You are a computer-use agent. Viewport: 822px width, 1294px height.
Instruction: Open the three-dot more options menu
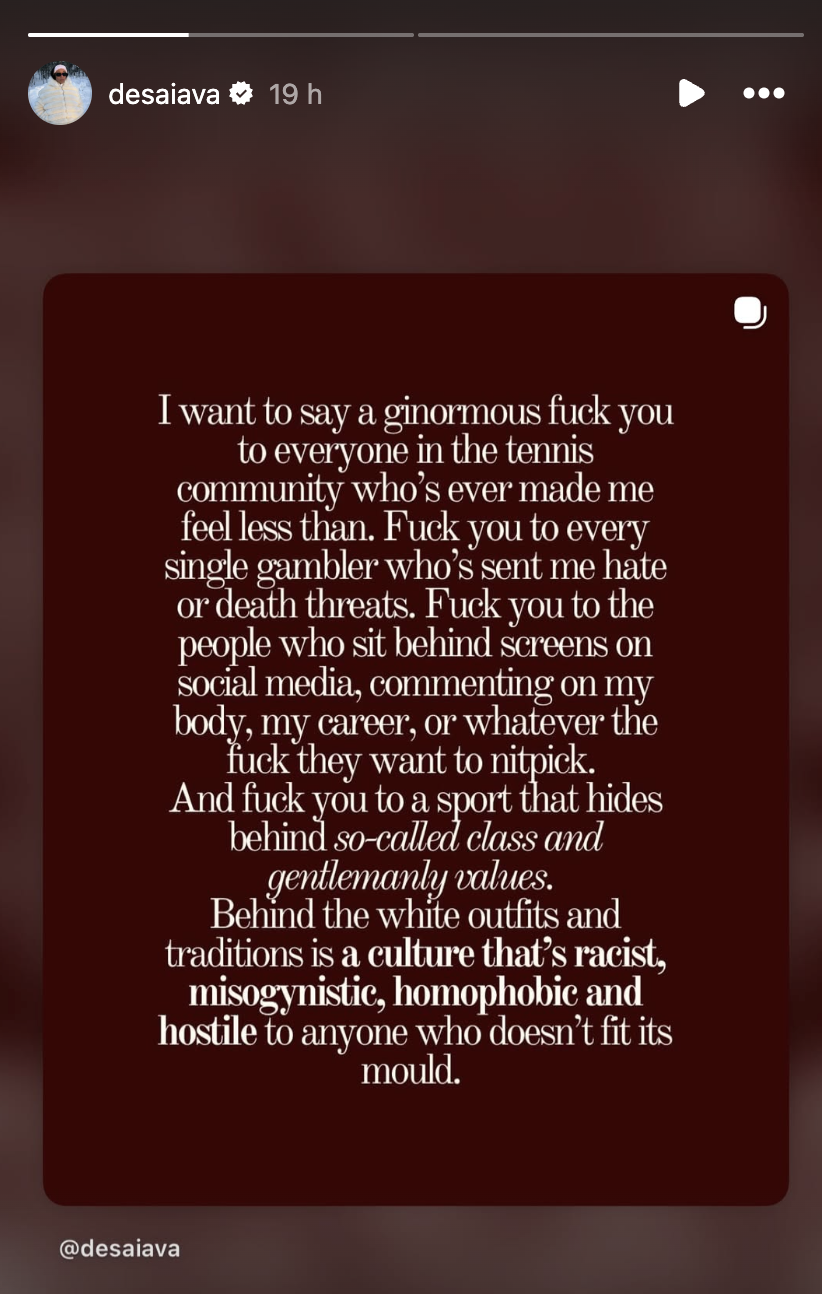pos(763,93)
